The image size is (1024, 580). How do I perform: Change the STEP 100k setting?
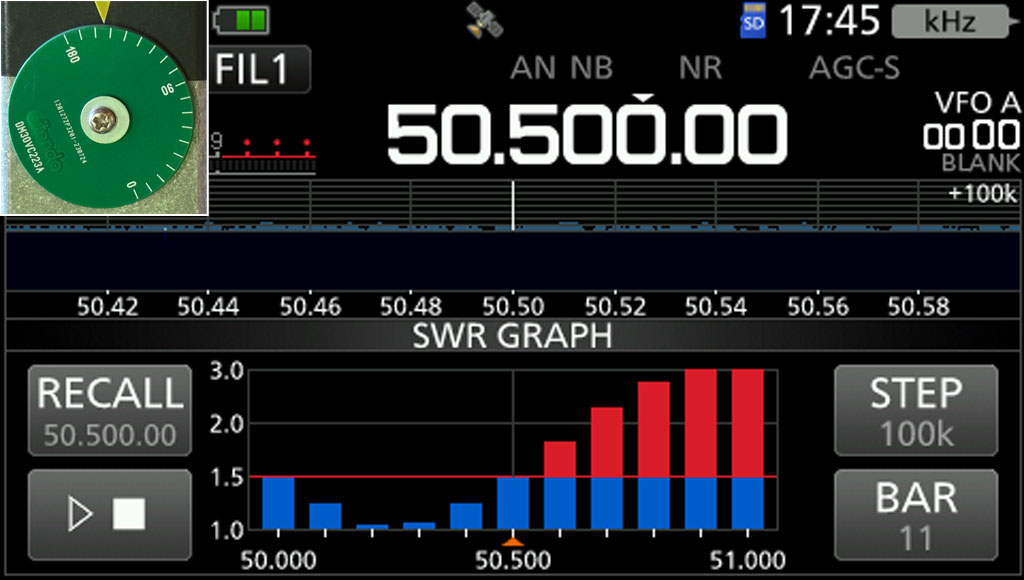915,410
